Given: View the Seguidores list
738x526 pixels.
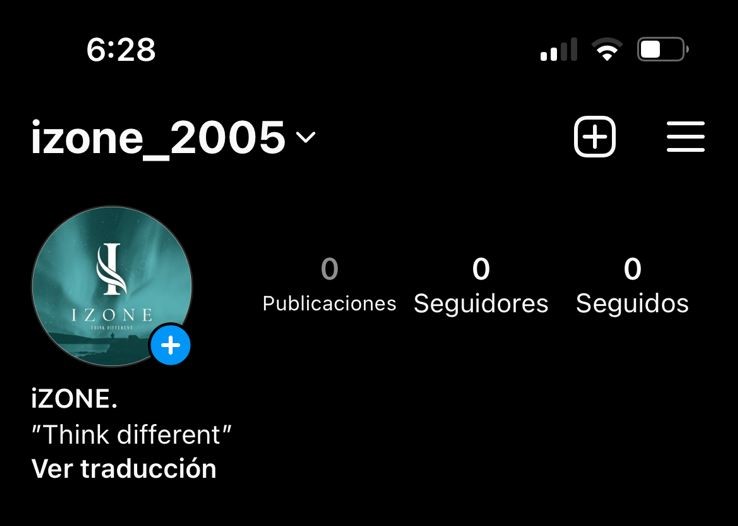Looking at the screenshot, I should 481,285.
